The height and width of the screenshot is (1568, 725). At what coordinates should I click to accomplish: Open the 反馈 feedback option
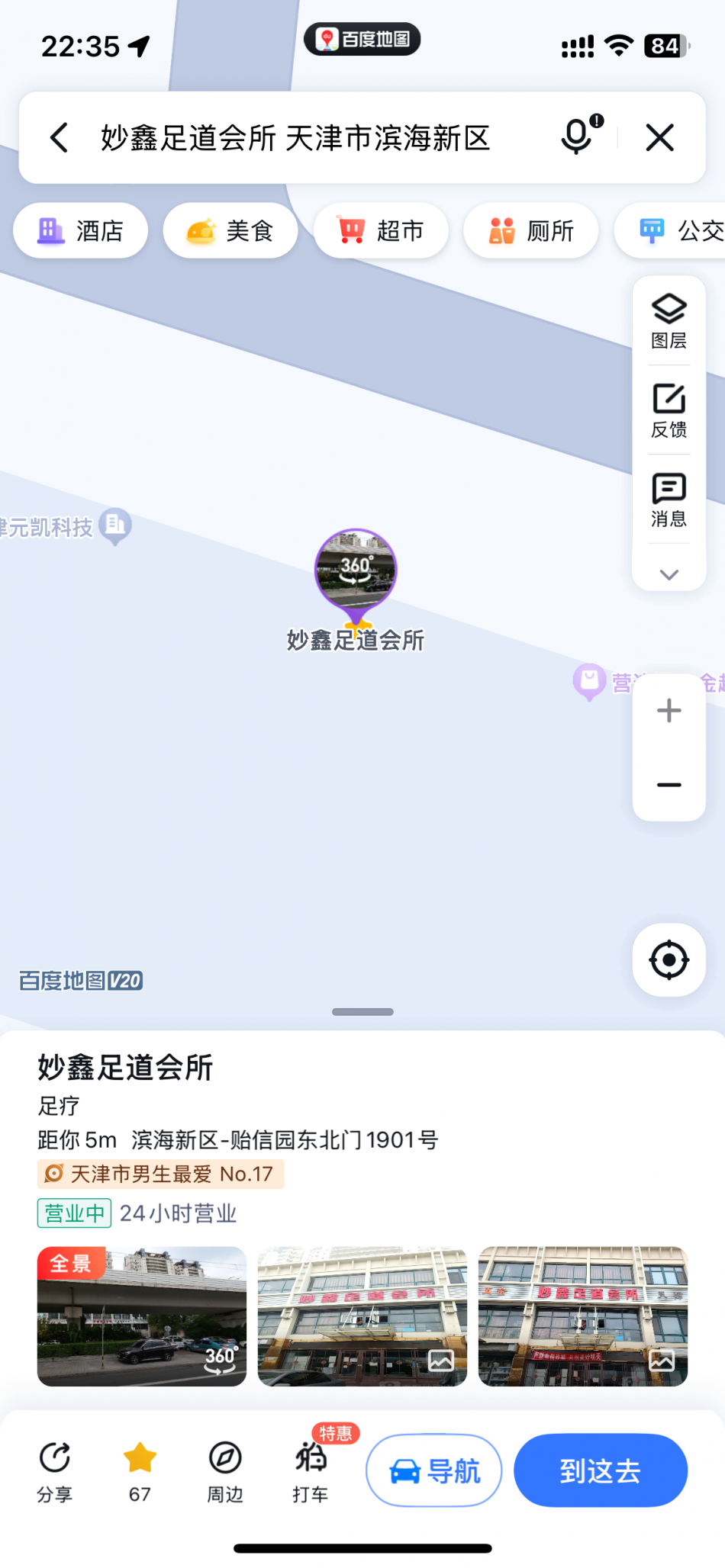pyautogui.click(x=669, y=410)
